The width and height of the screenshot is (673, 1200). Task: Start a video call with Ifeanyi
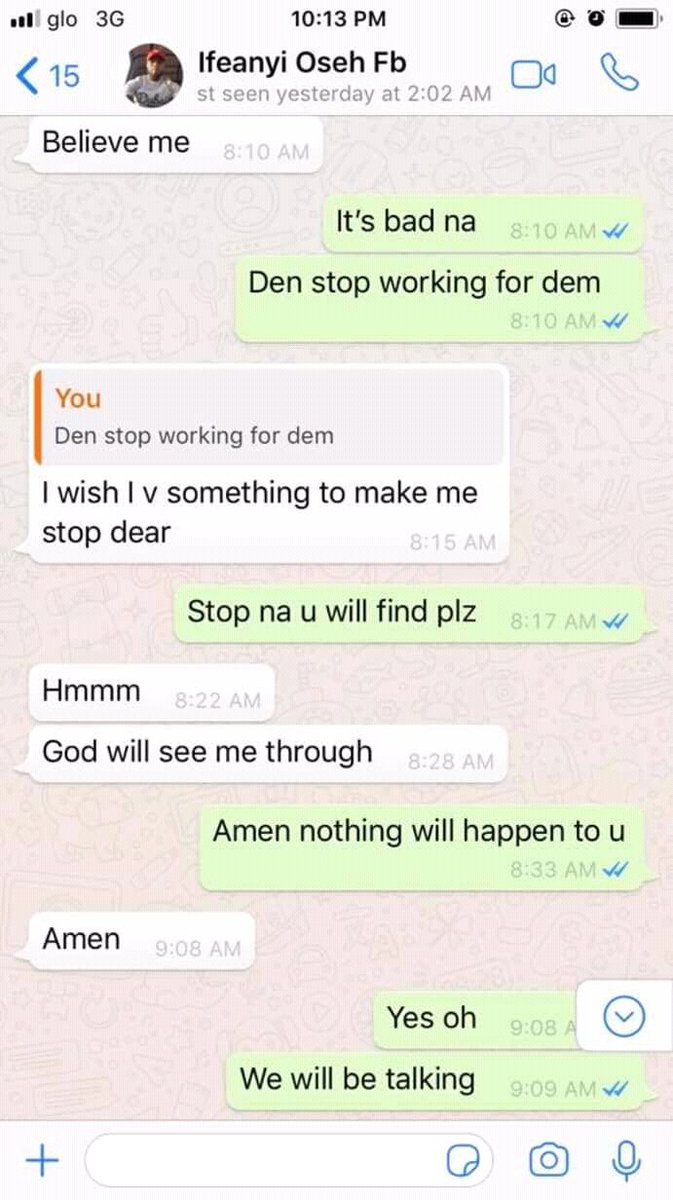coord(533,76)
